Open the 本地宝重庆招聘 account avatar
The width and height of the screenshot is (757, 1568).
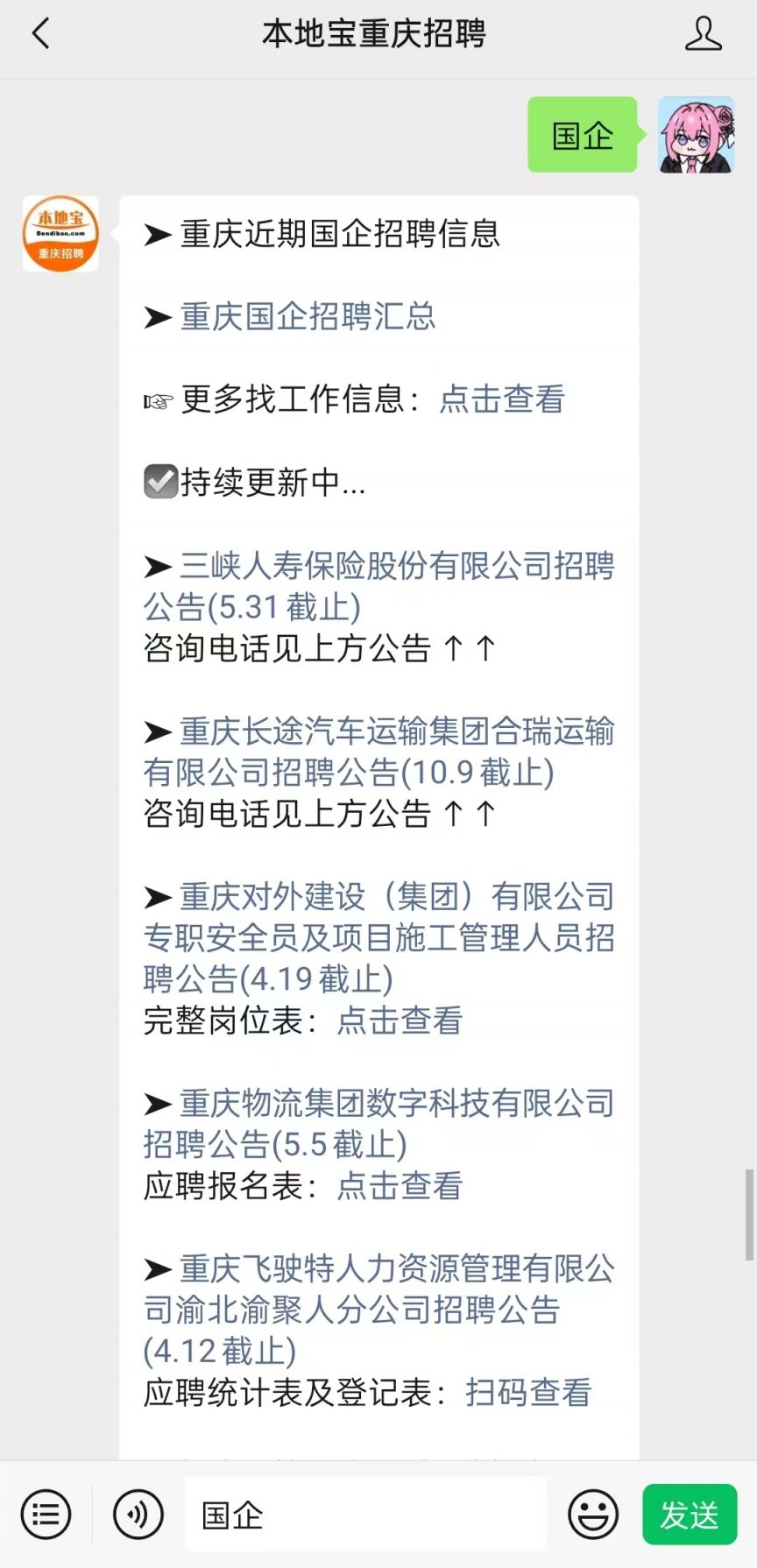pos(60,234)
